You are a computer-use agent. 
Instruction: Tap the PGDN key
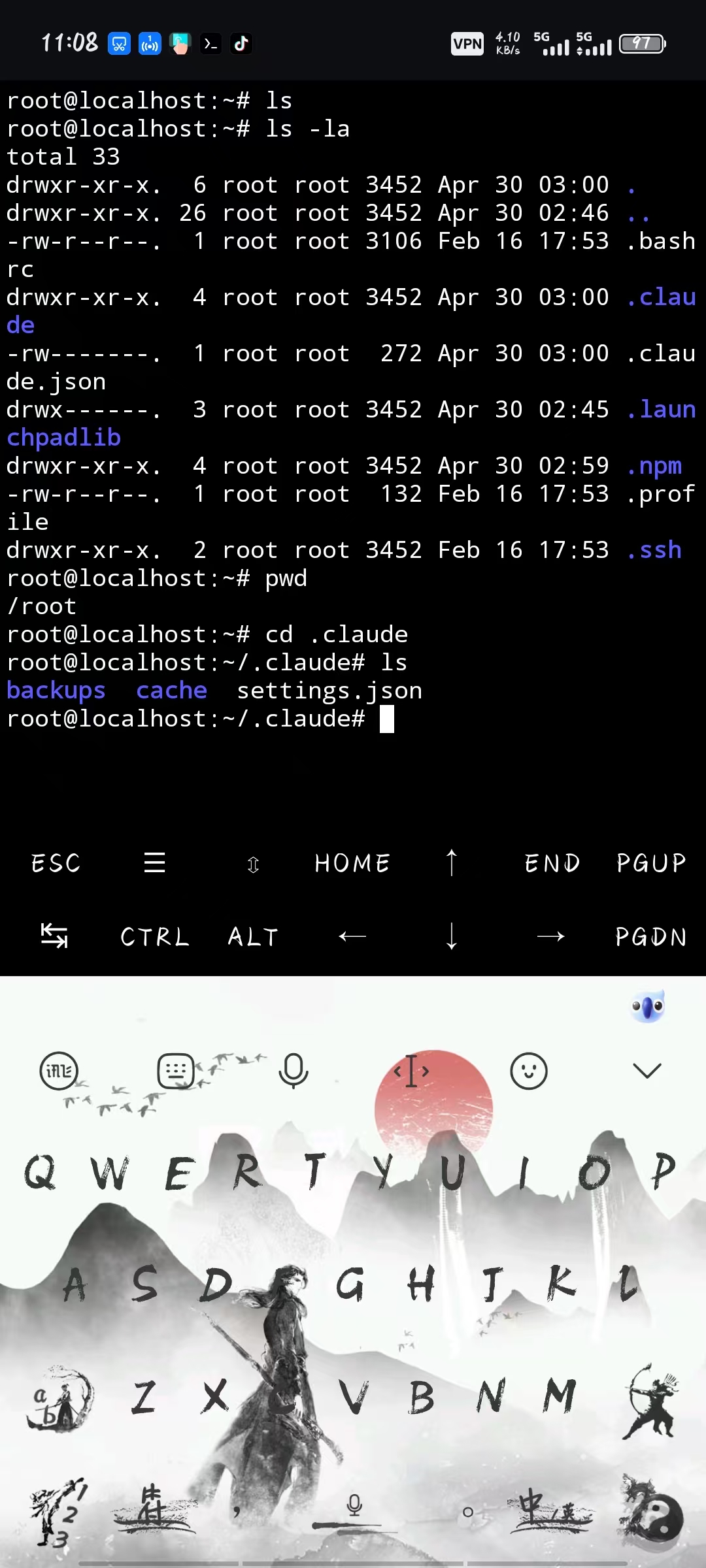point(651,937)
